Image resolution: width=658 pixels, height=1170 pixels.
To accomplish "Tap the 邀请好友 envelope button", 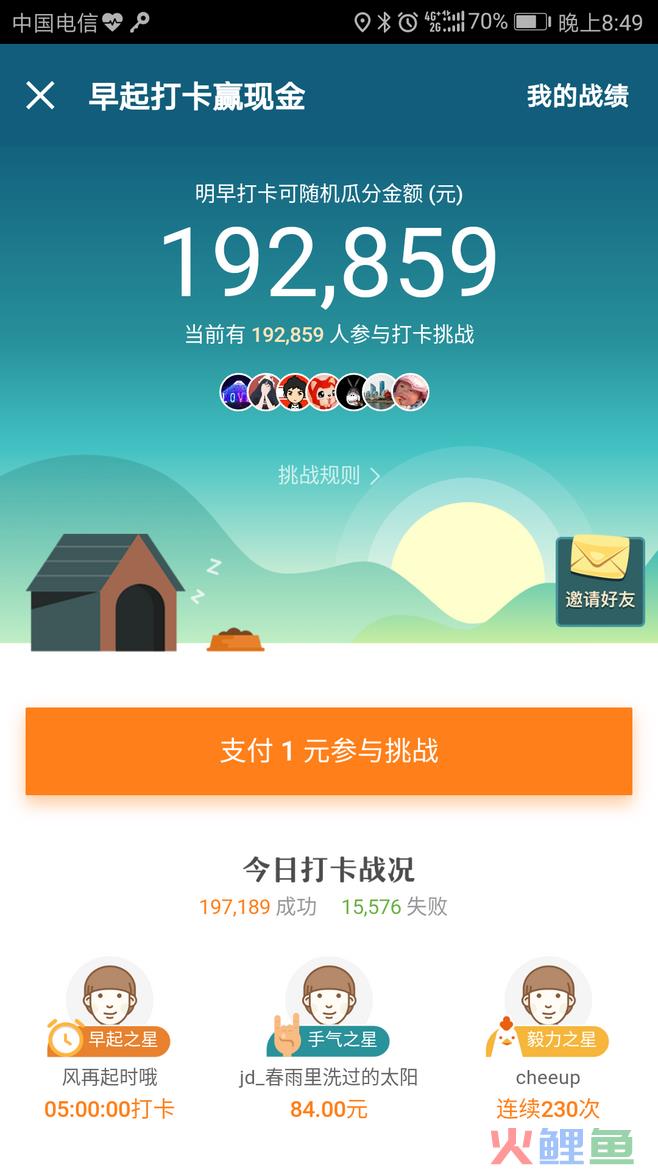I will point(600,581).
